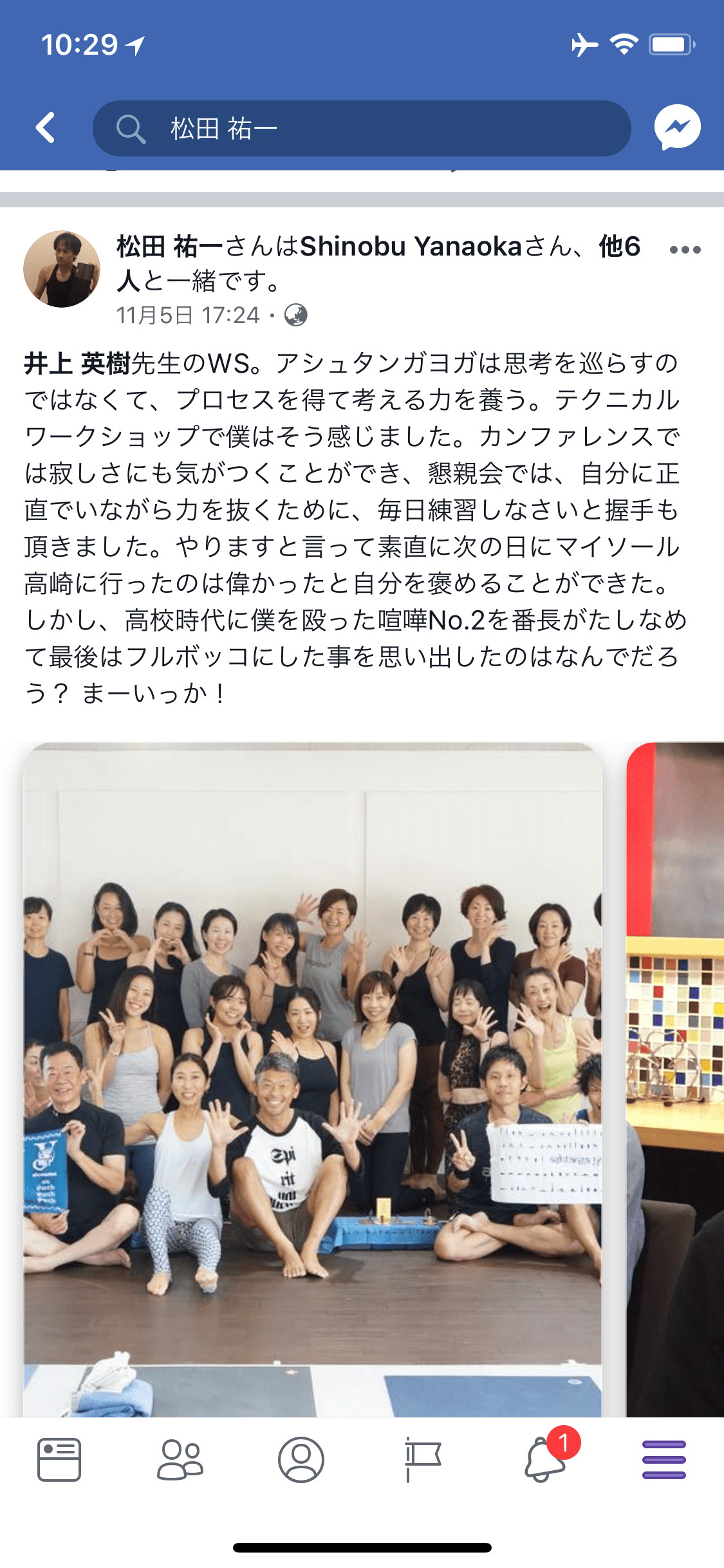Screen dimensions: 724x1568
Task: Open the notifications bell with 1 badge
Action: coord(544,1459)
